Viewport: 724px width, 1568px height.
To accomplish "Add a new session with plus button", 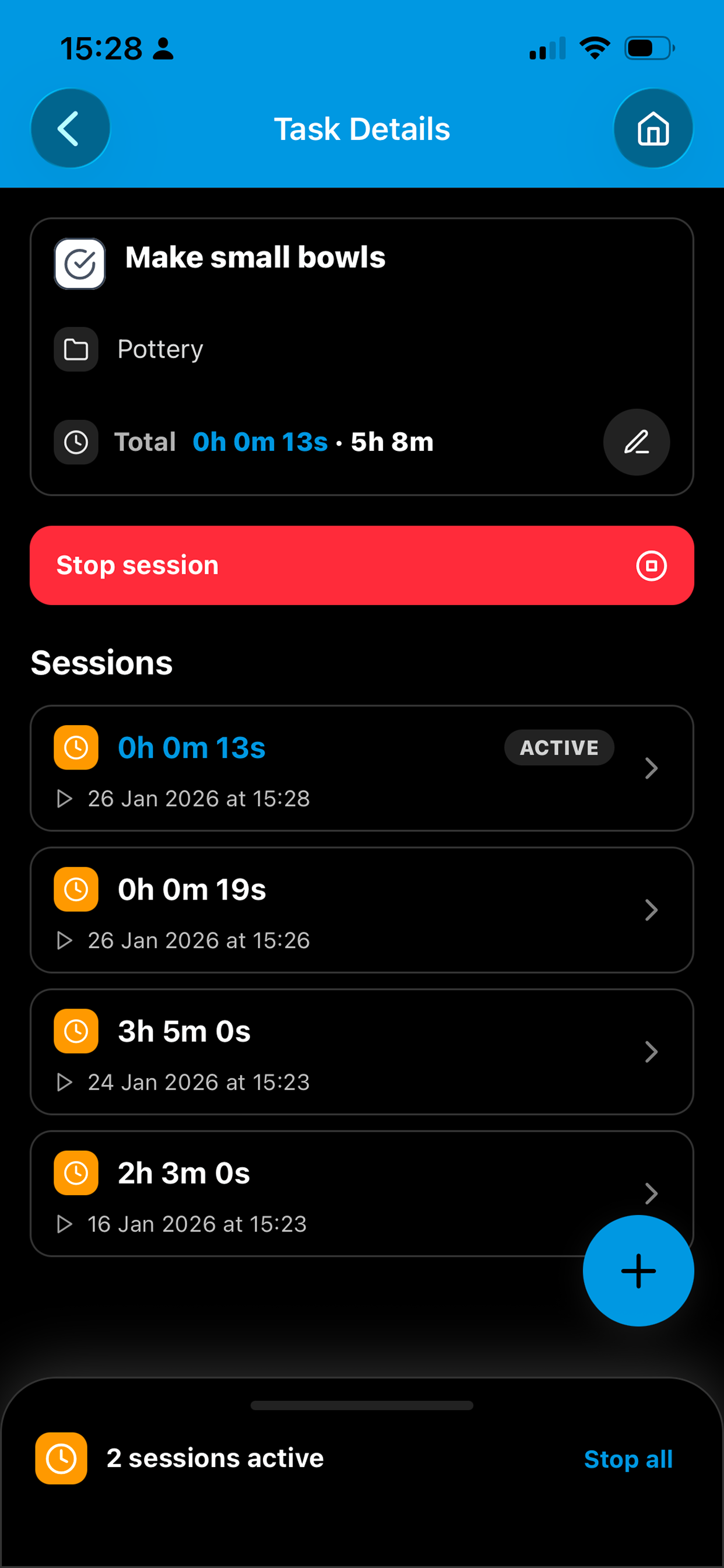I will 638,1271.
